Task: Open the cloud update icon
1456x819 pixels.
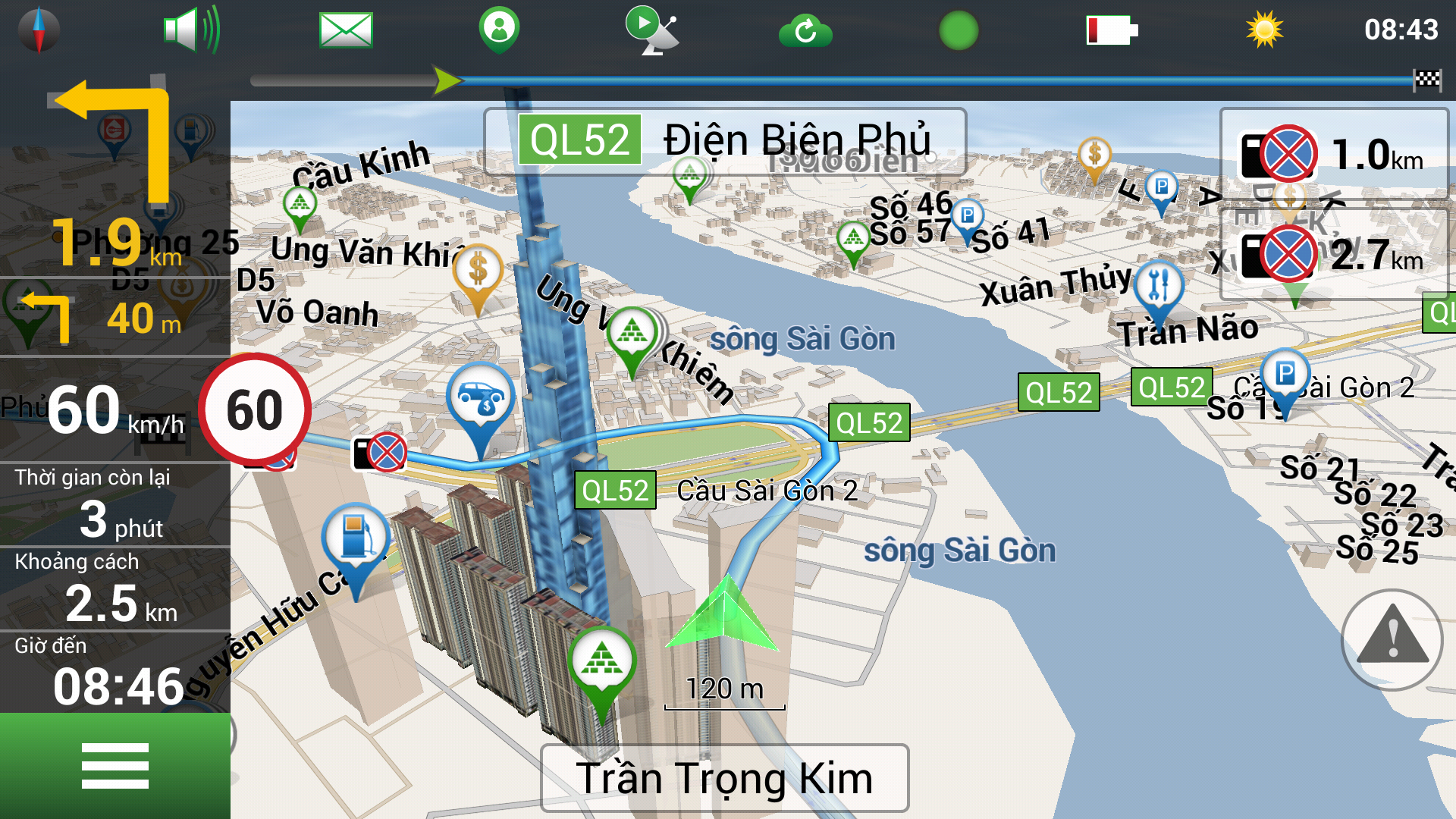Action: pyautogui.click(x=805, y=32)
